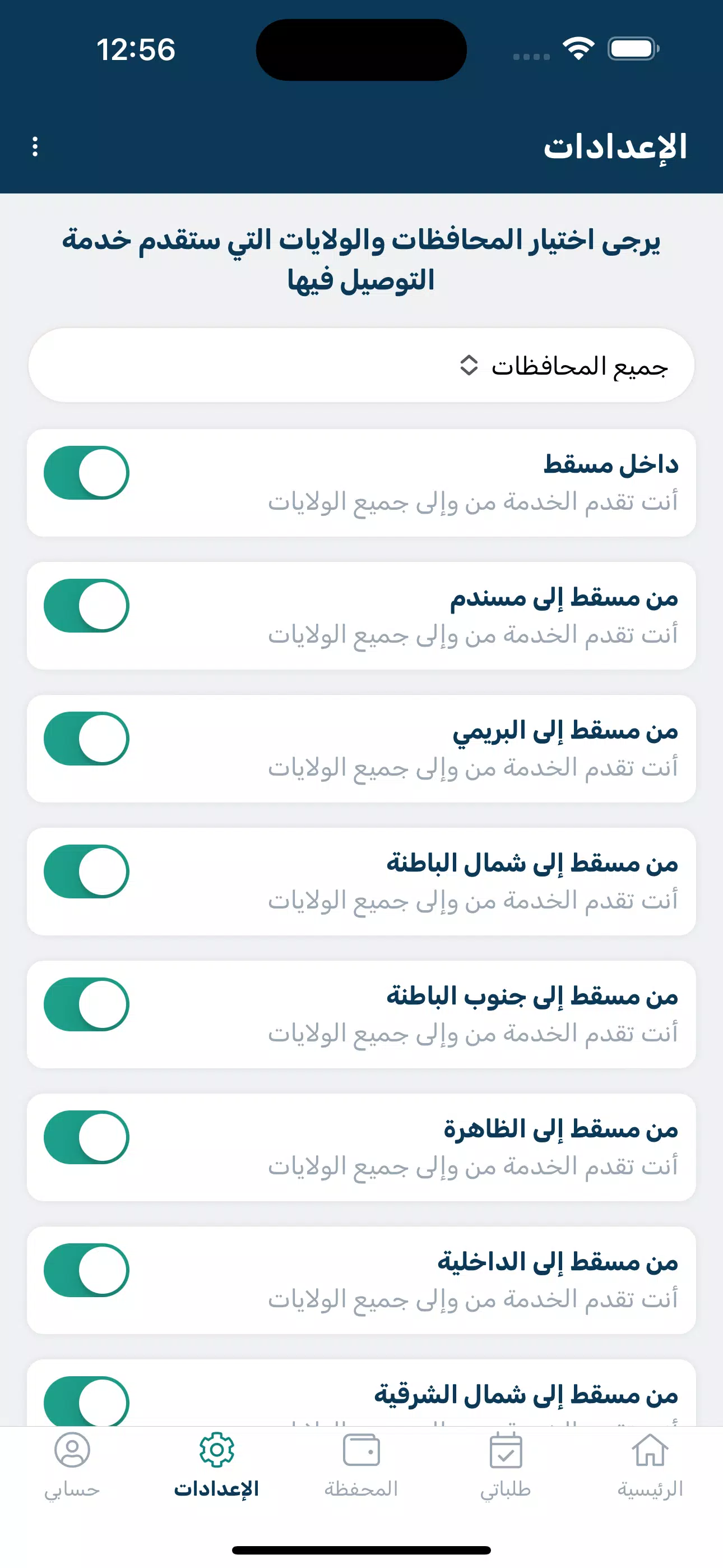Screen dimensions: 723x1568
Task: Turn off من مسقط إلى البريمي switch
Action: 86,739
